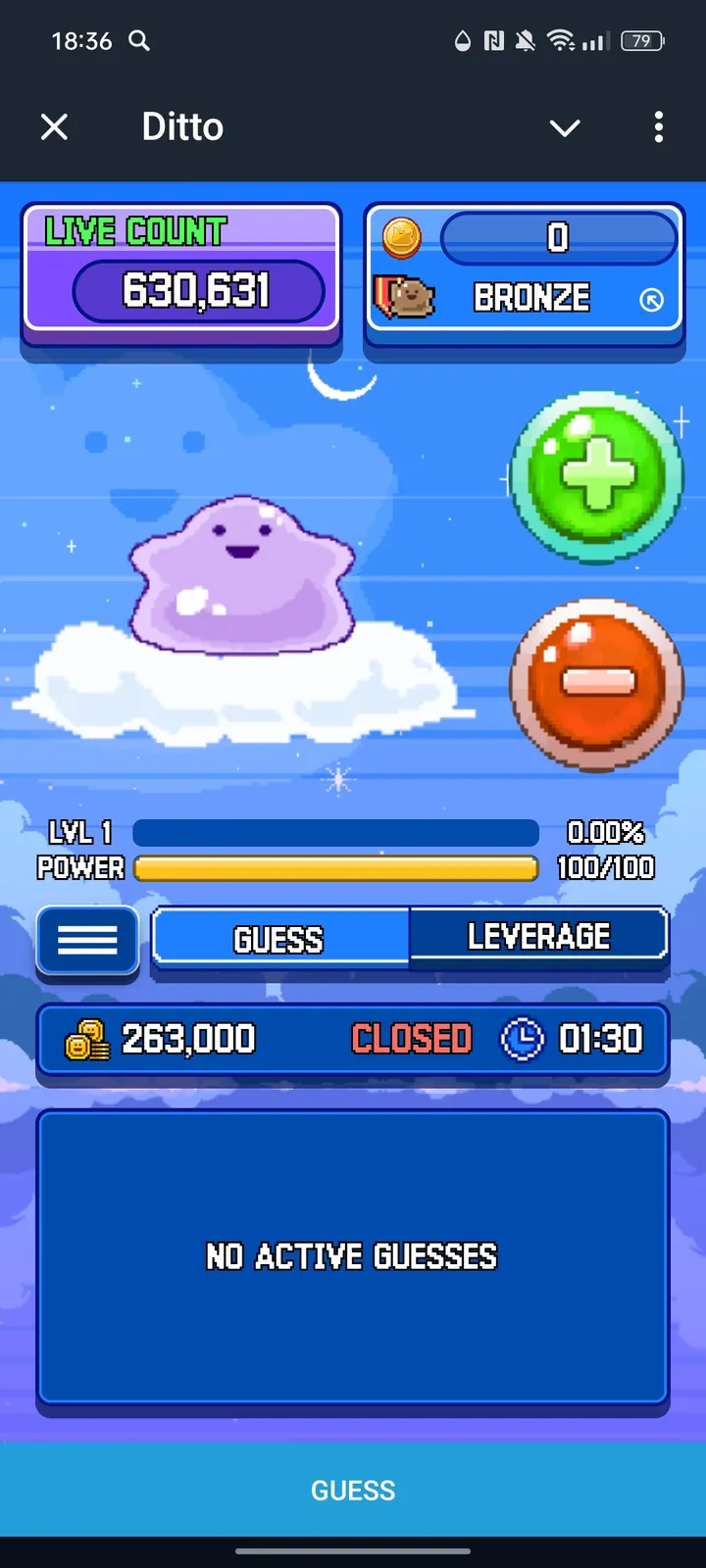
Task: Tap the gold coin icon showing balance
Action: 401,238
